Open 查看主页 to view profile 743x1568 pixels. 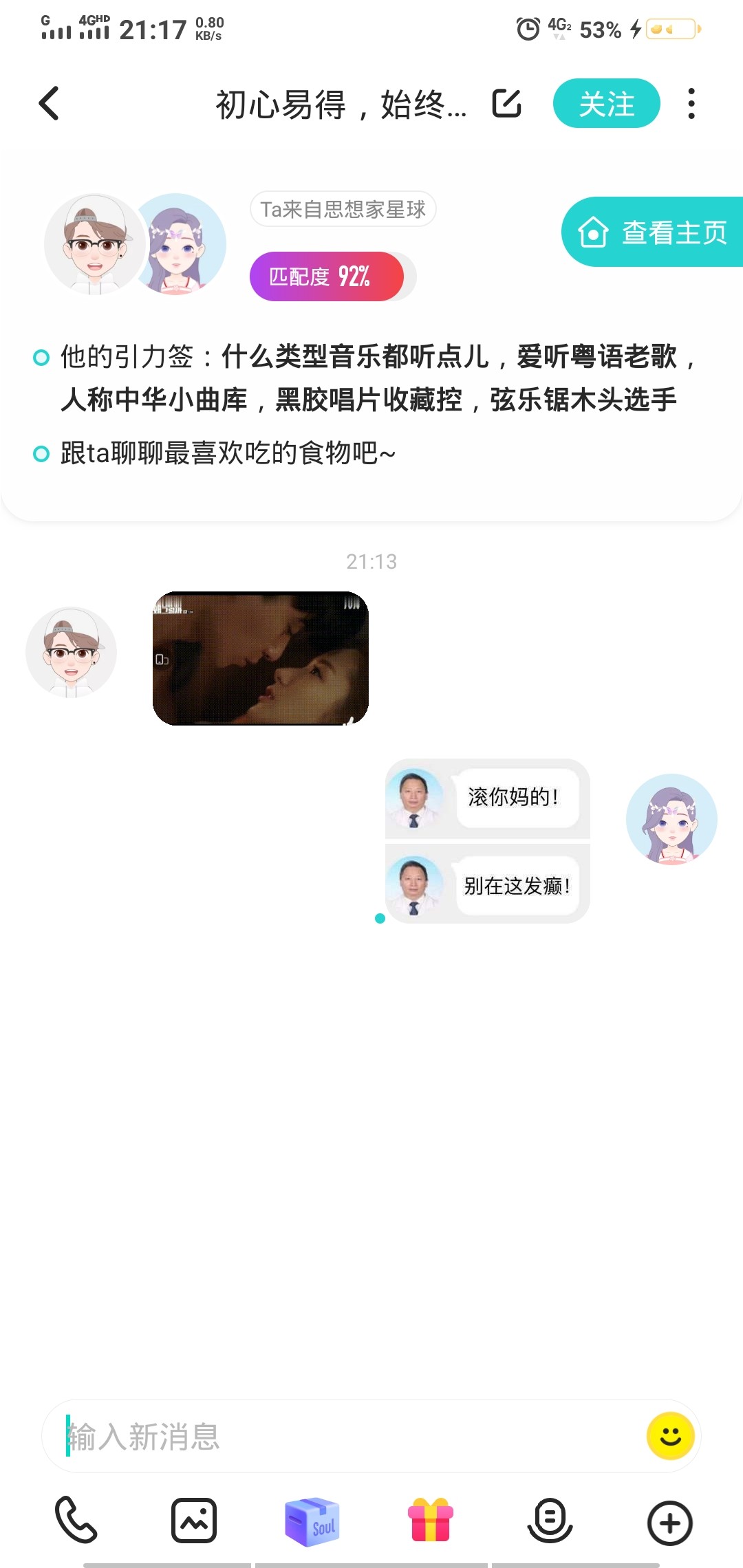coord(652,232)
